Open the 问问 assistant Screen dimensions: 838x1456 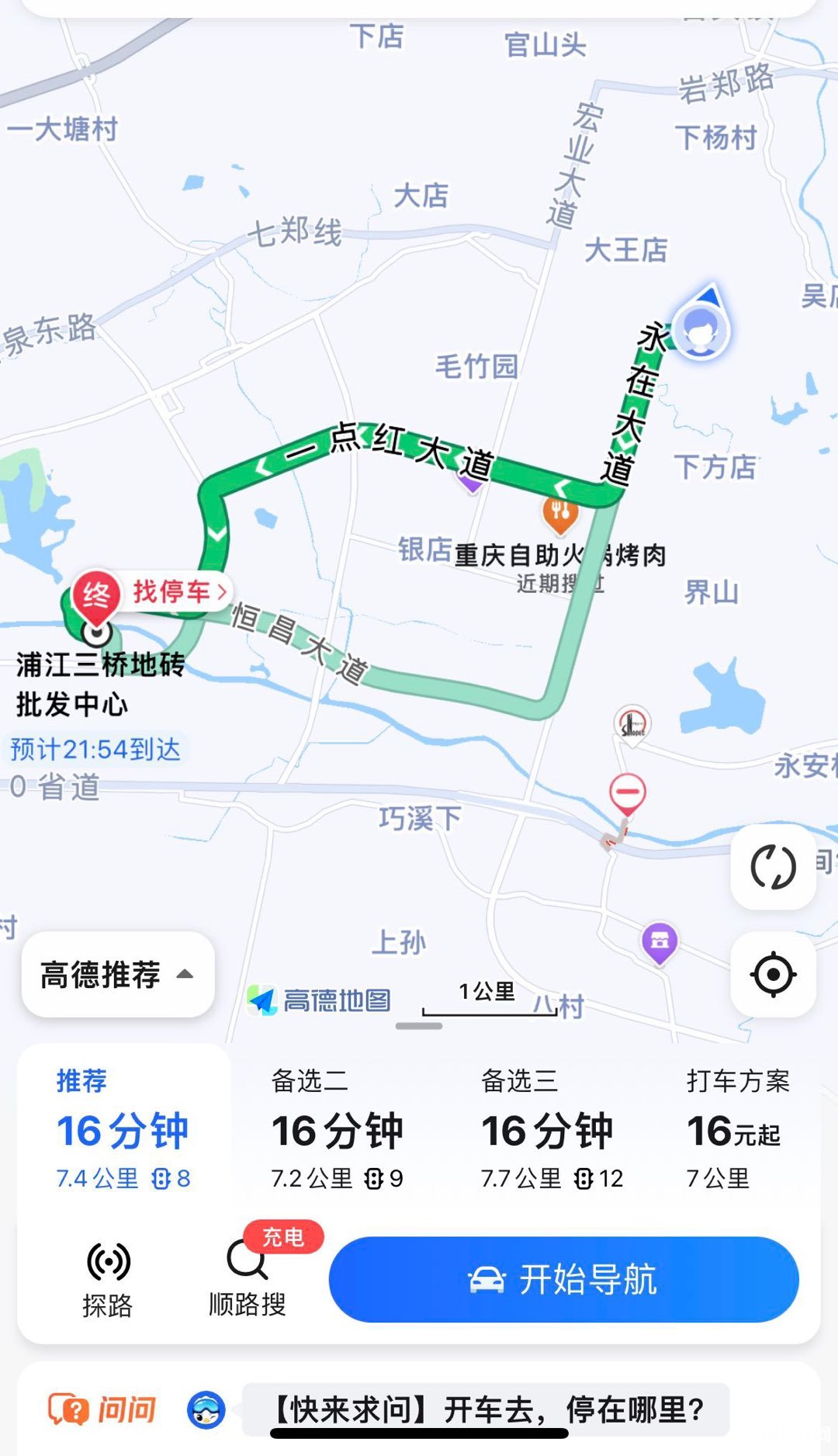click(x=103, y=1409)
